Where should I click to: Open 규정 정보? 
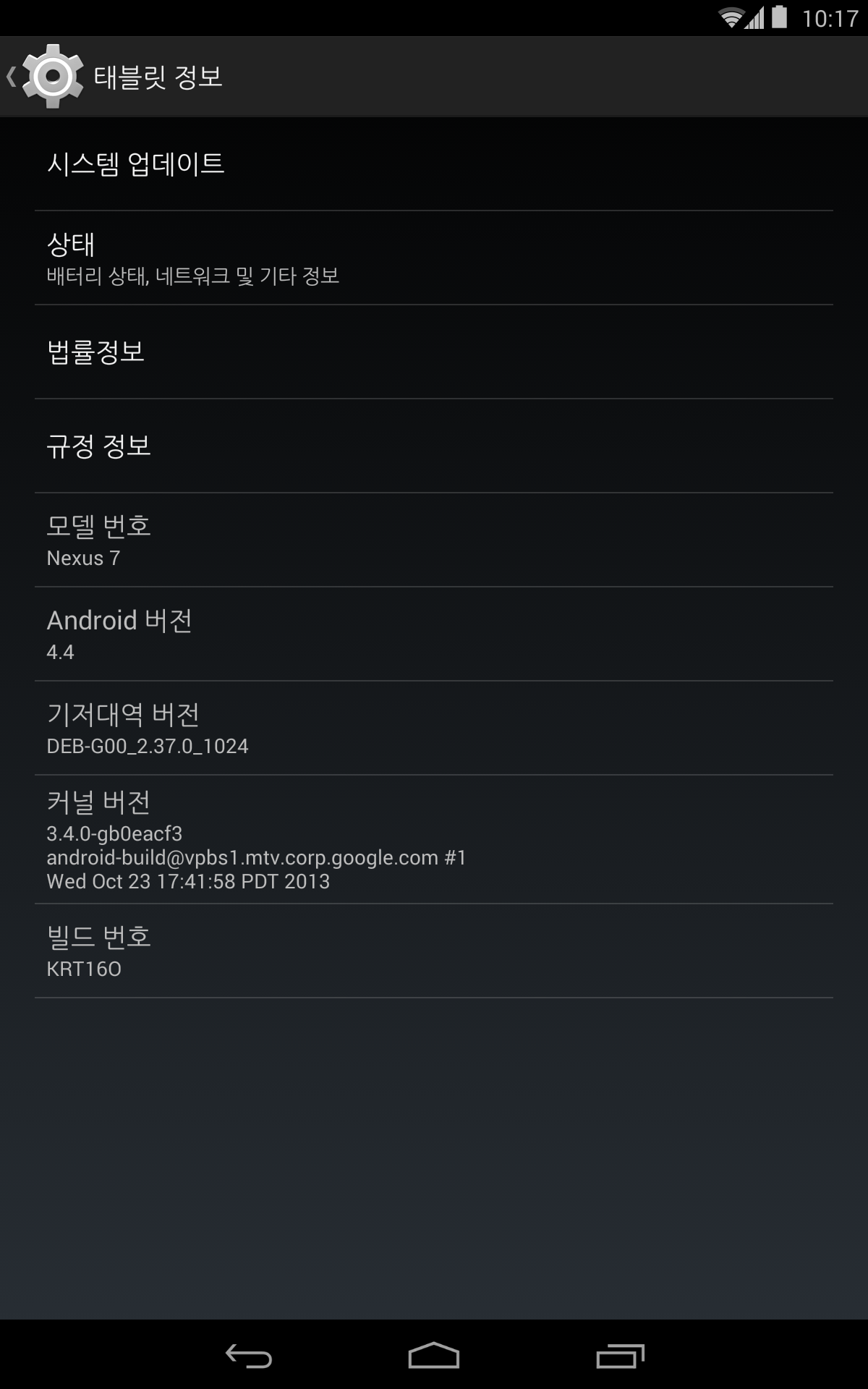434,446
